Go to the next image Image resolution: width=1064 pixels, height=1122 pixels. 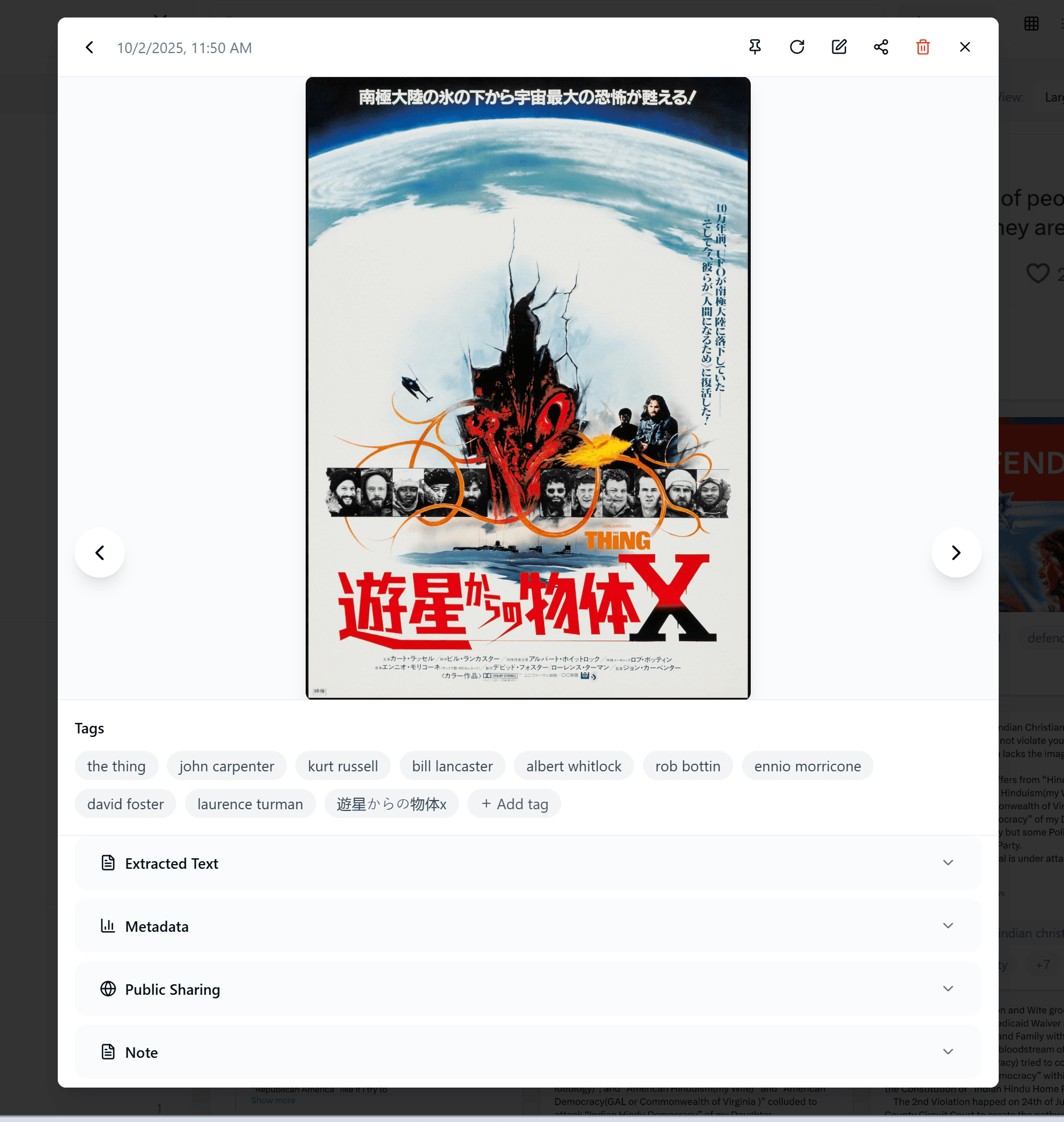tap(956, 553)
